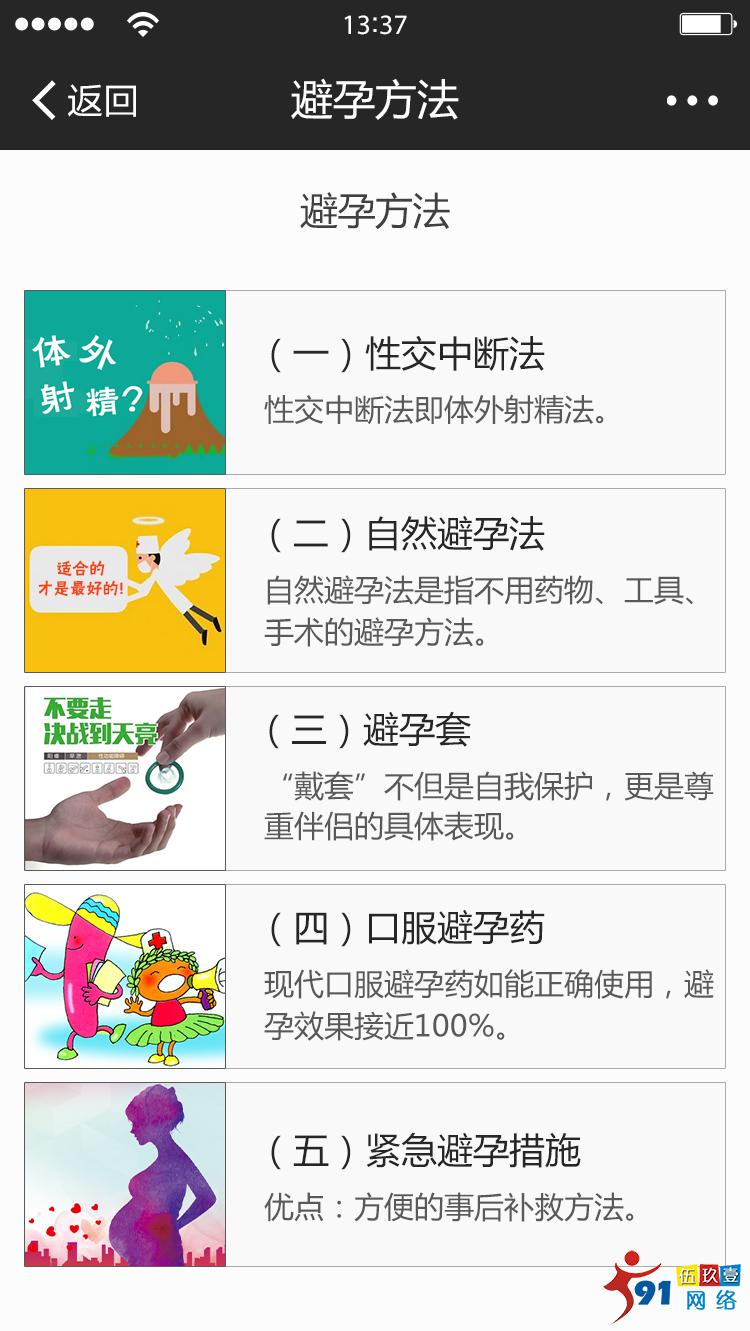Tap the page heading 避孕方法
The width and height of the screenshot is (750, 1331).
coord(375,210)
